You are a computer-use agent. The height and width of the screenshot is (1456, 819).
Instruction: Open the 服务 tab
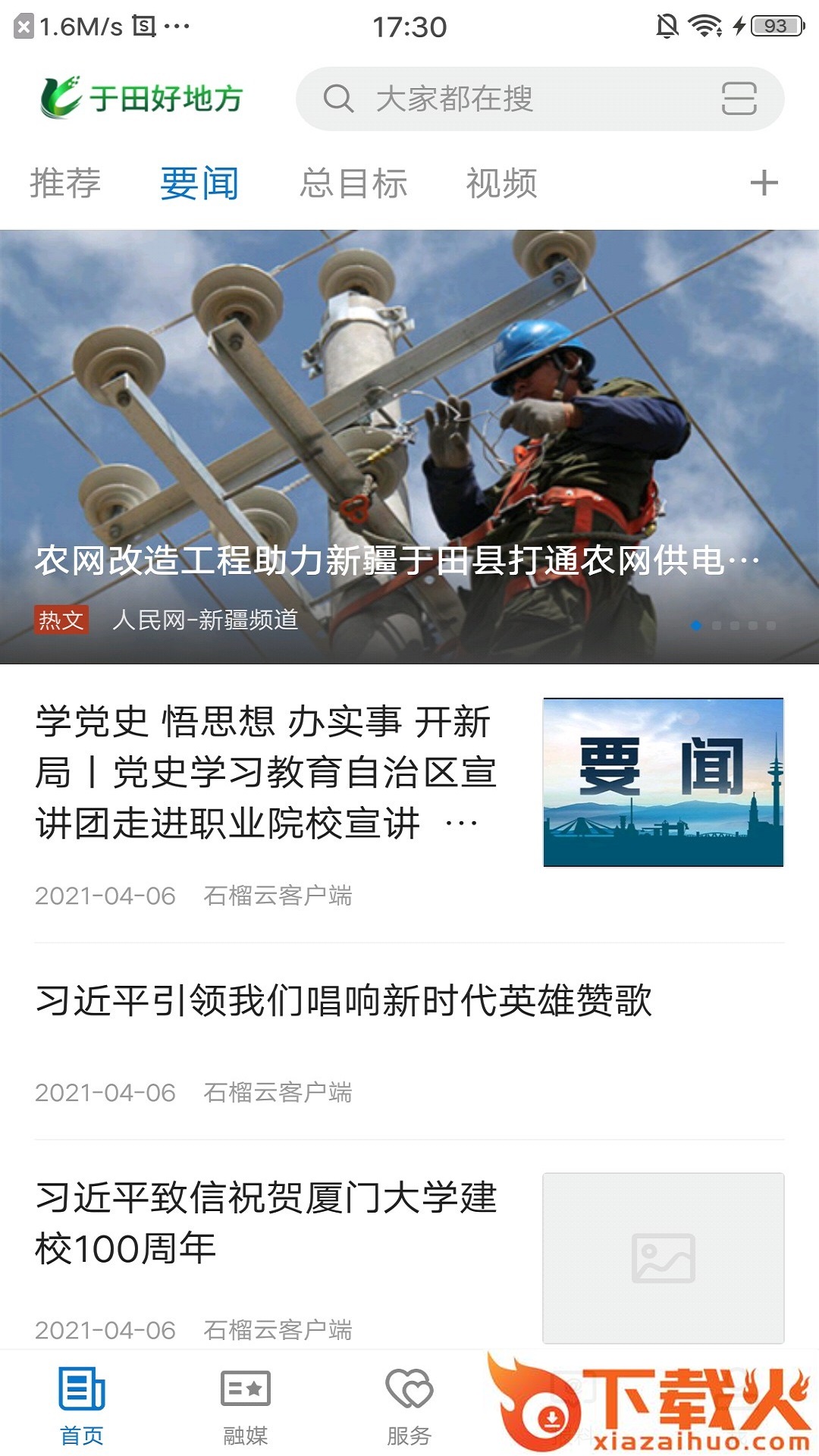(x=409, y=1407)
